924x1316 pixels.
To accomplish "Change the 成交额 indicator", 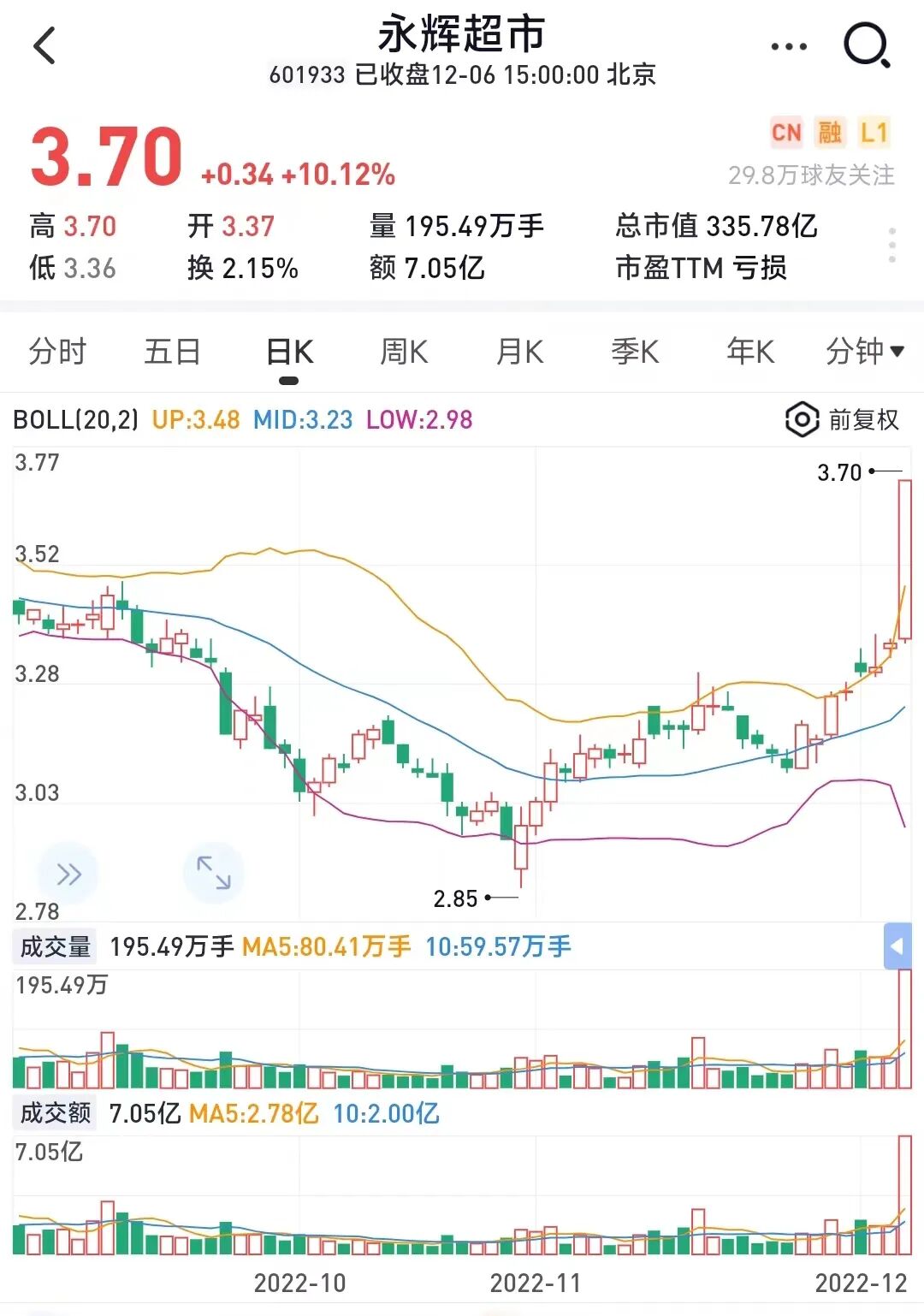I will (56, 1113).
